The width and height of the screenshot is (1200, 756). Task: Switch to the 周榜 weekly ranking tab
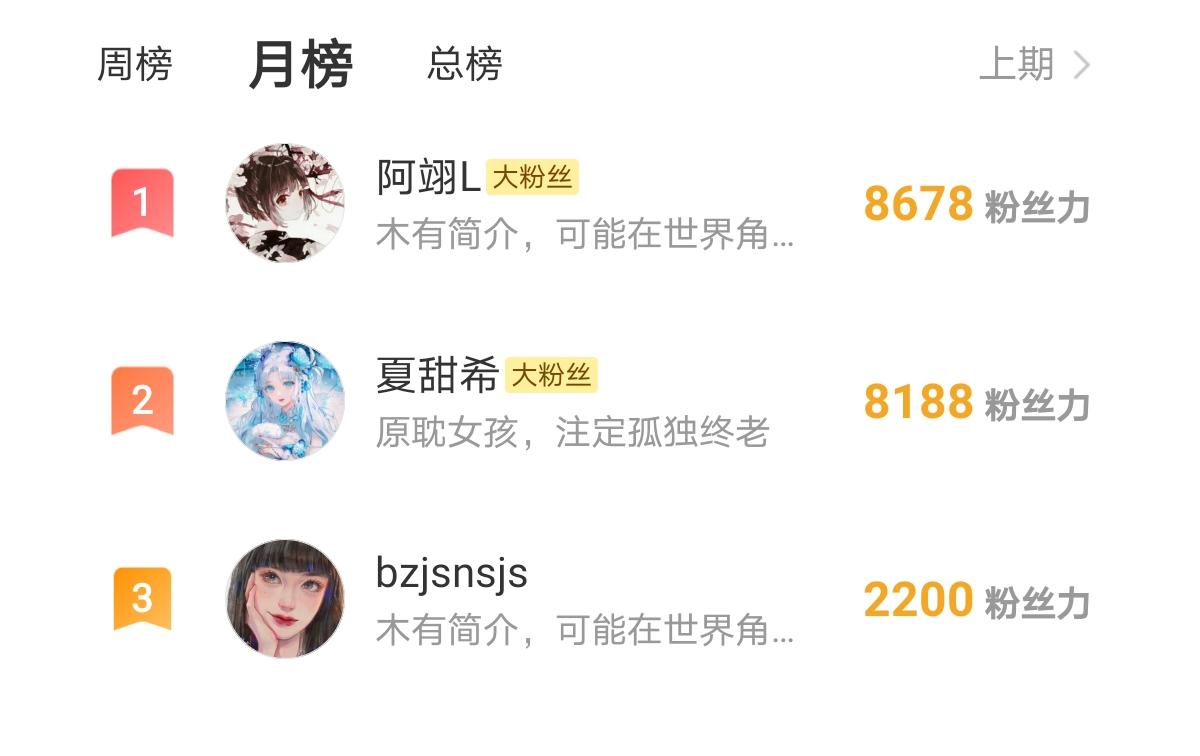(134, 65)
